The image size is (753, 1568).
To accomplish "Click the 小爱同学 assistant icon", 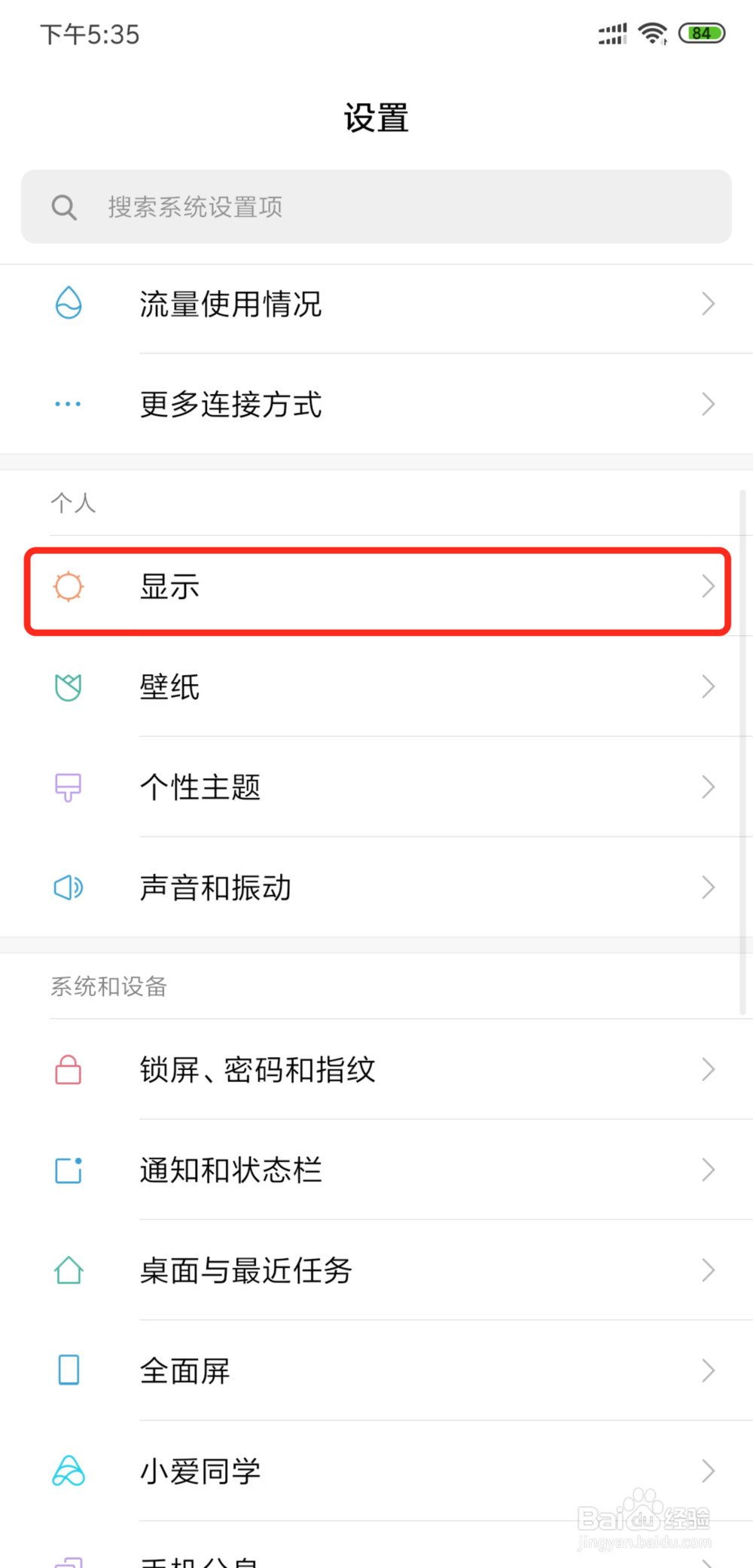I will coord(67,1471).
